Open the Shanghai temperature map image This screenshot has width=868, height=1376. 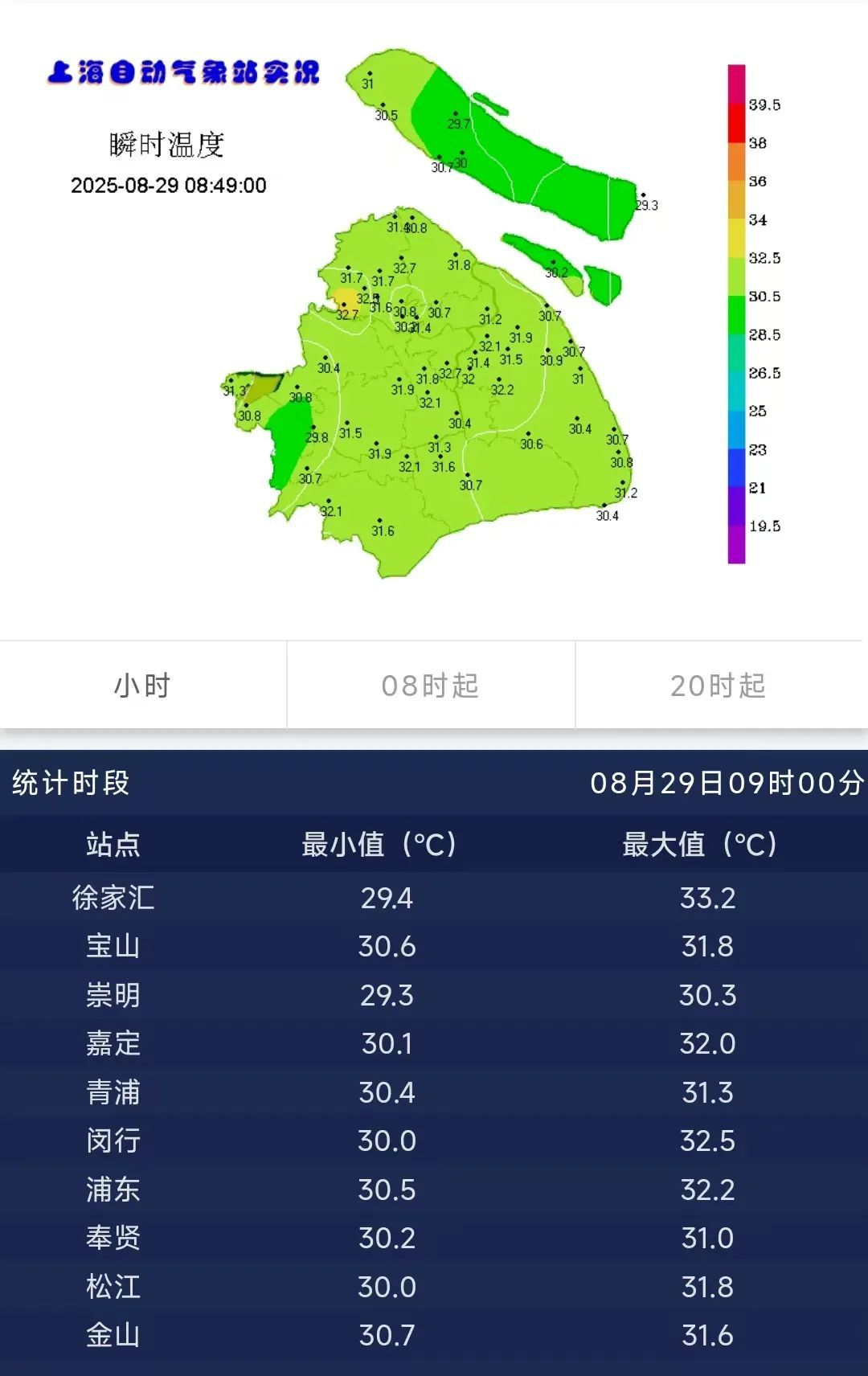coord(434,313)
